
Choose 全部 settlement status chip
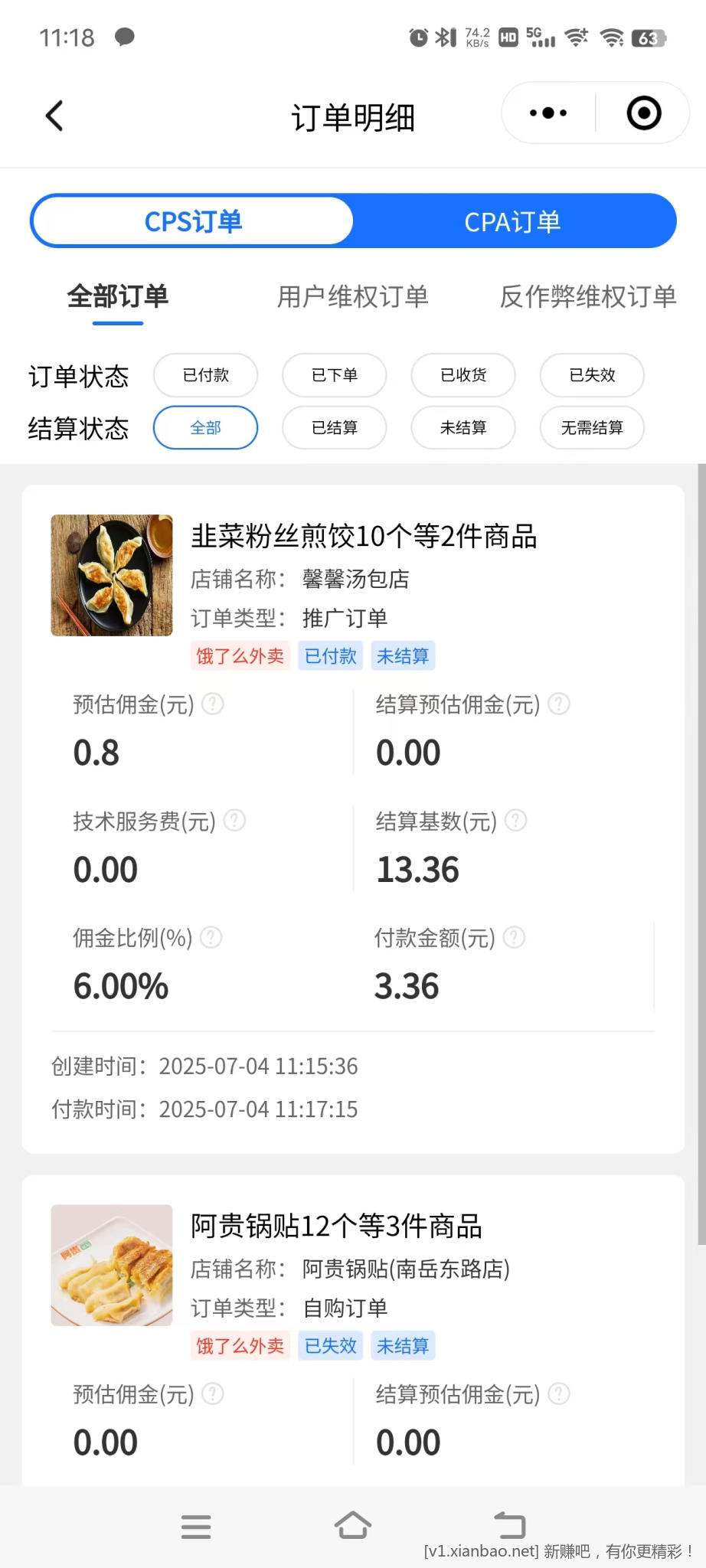(205, 427)
